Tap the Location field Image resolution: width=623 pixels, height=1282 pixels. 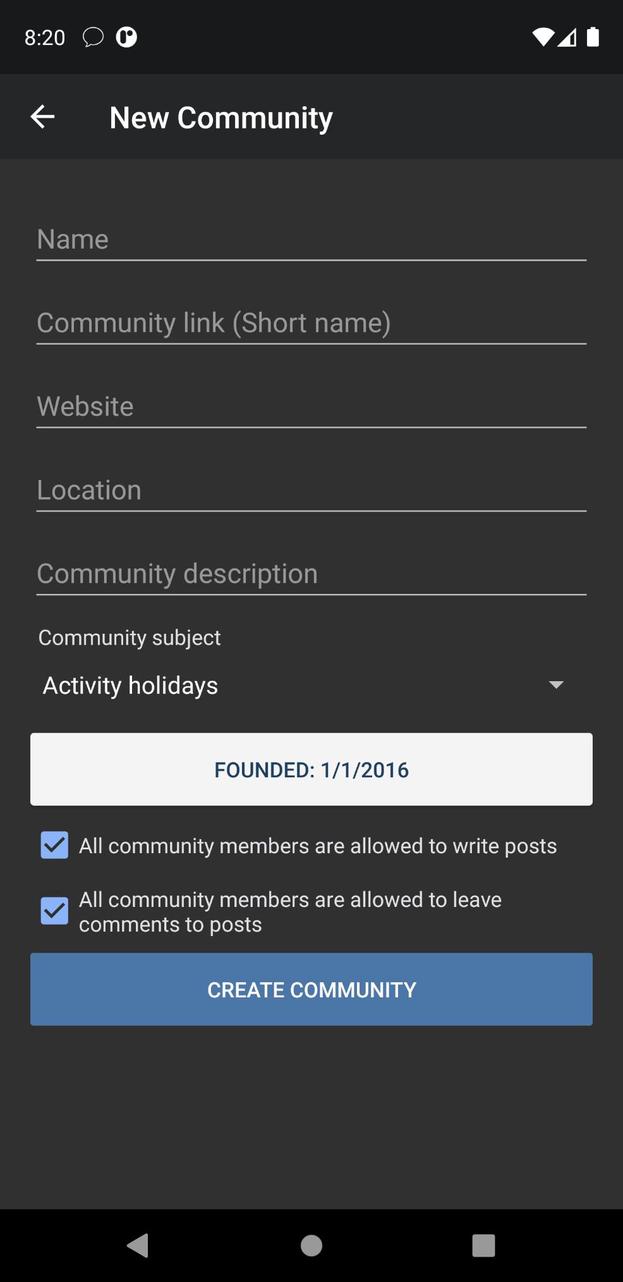(x=311, y=490)
